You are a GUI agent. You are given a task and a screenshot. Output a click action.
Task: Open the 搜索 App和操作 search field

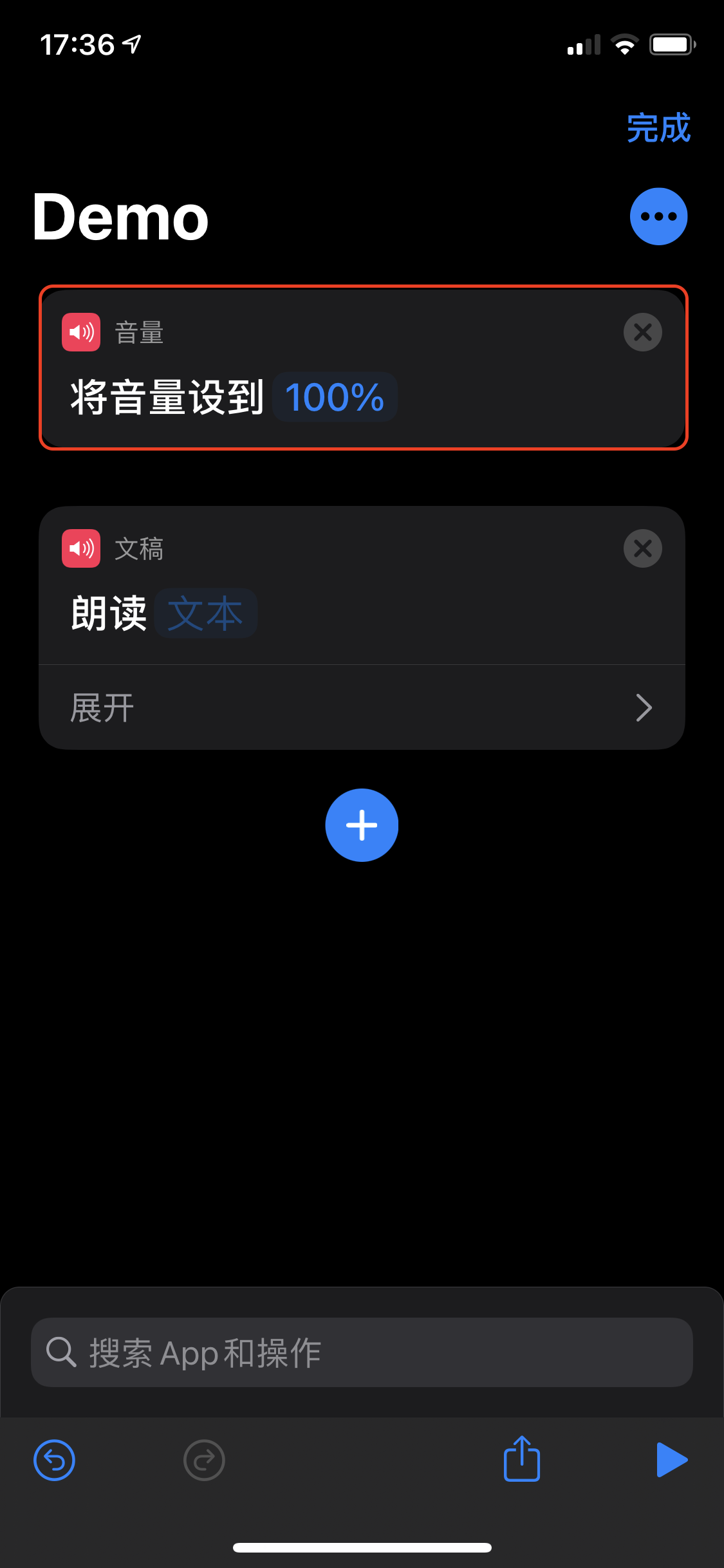pyautogui.click(x=362, y=1352)
